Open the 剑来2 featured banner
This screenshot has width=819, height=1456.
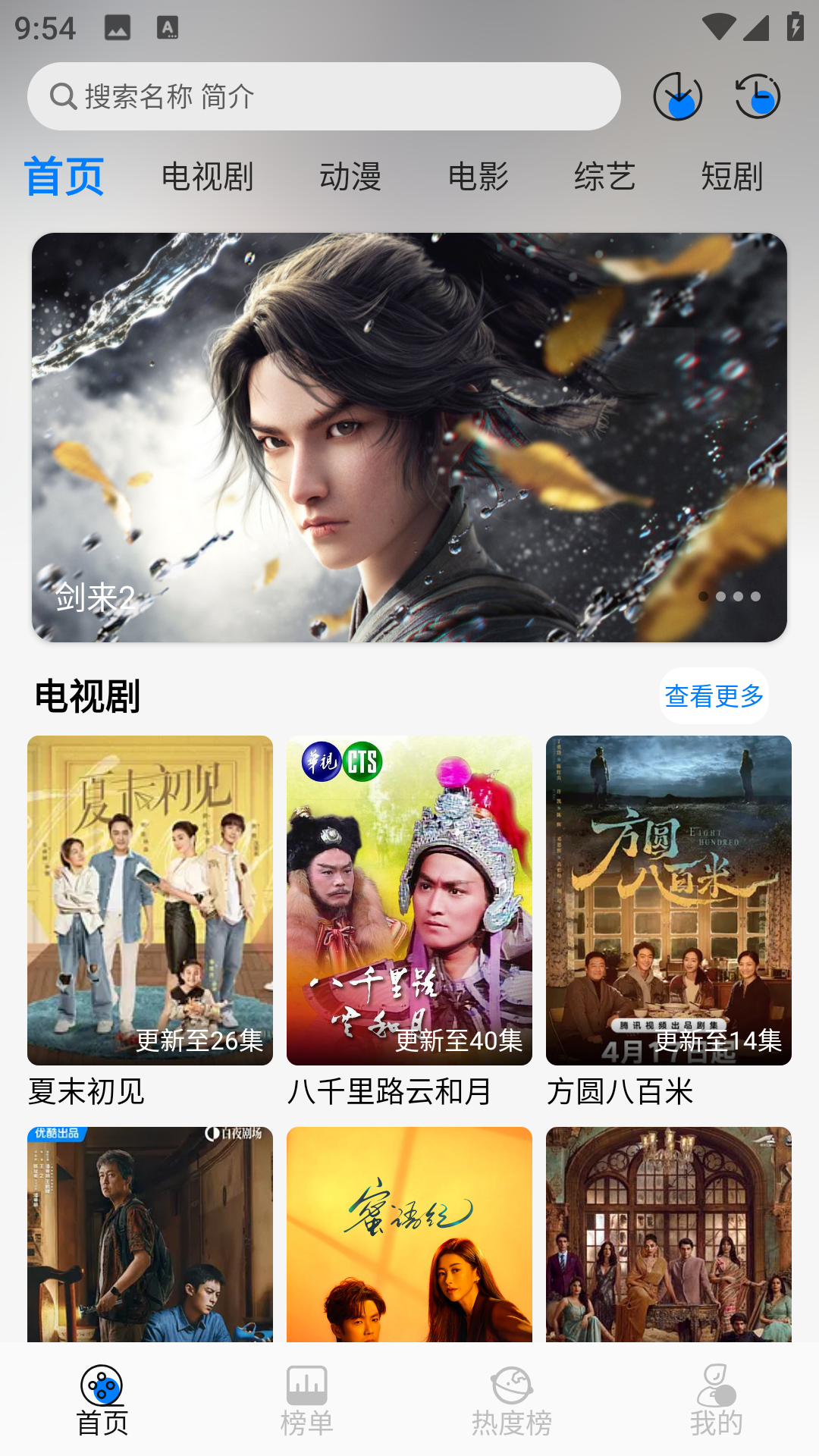409,437
